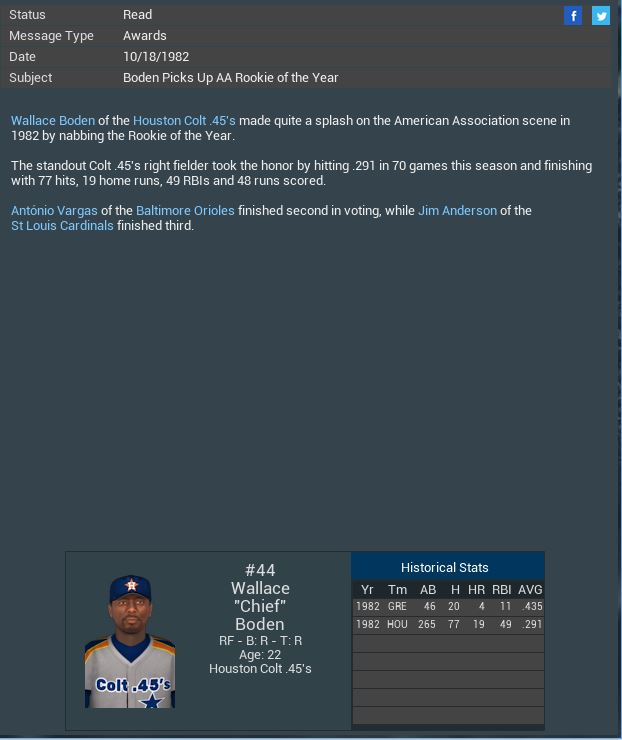Tap Wallace Boden's player photo card

[130, 642]
